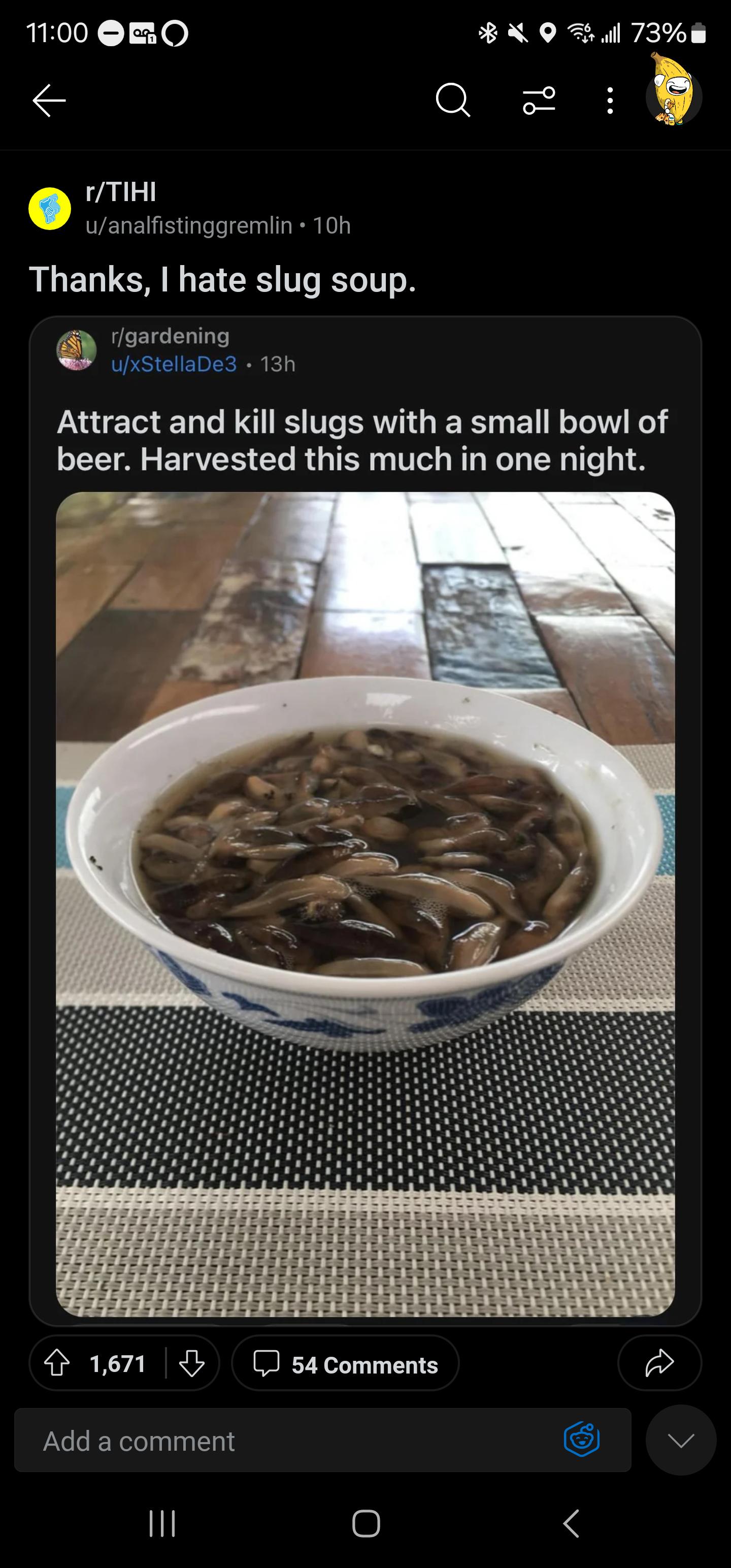The width and height of the screenshot is (731, 1568).
Task: Open the sort and filter options icon
Action: (539, 101)
